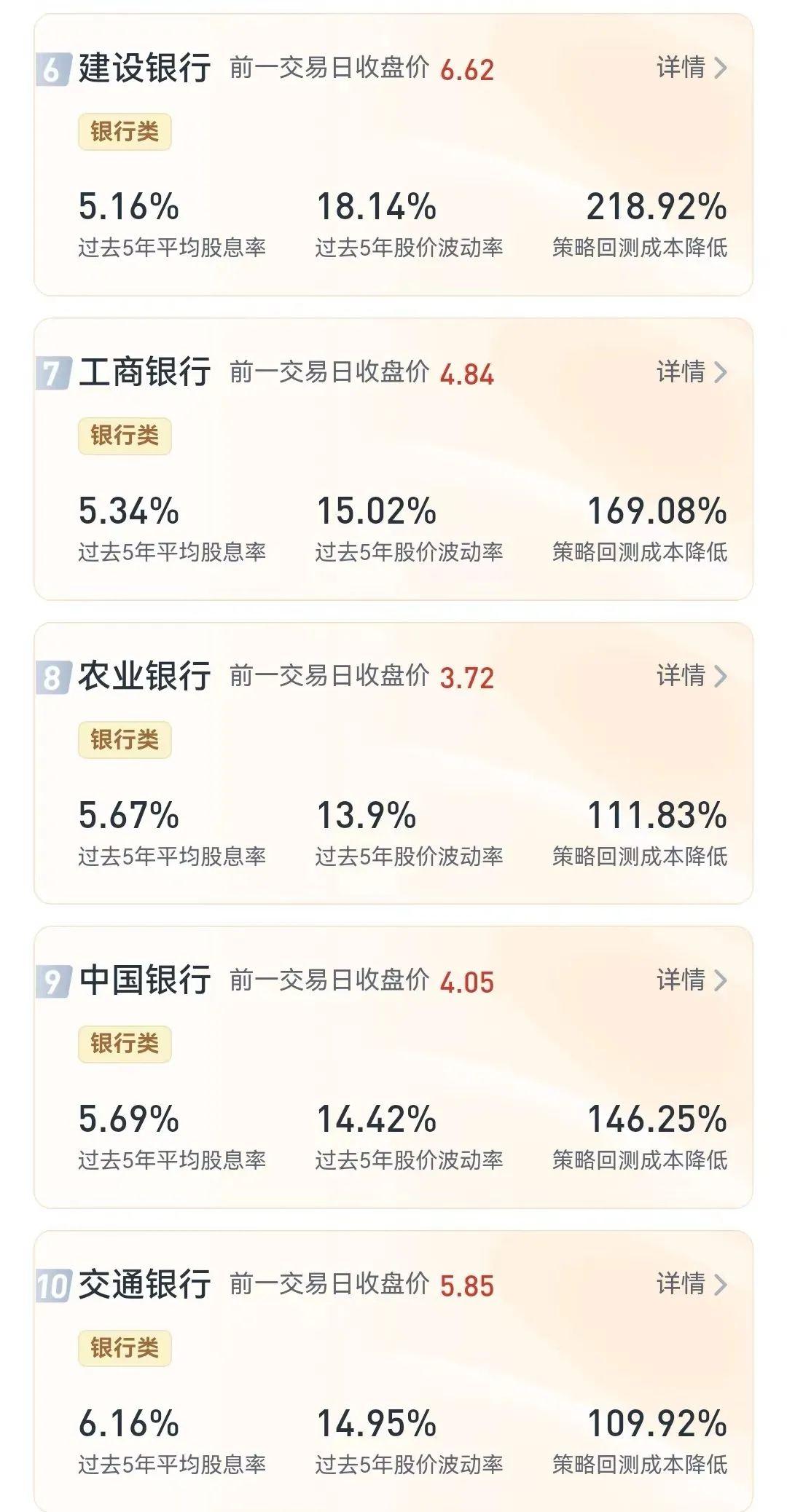Open 详情 for 中国银行
This screenshot has width=787, height=1512.
coord(681,980)
